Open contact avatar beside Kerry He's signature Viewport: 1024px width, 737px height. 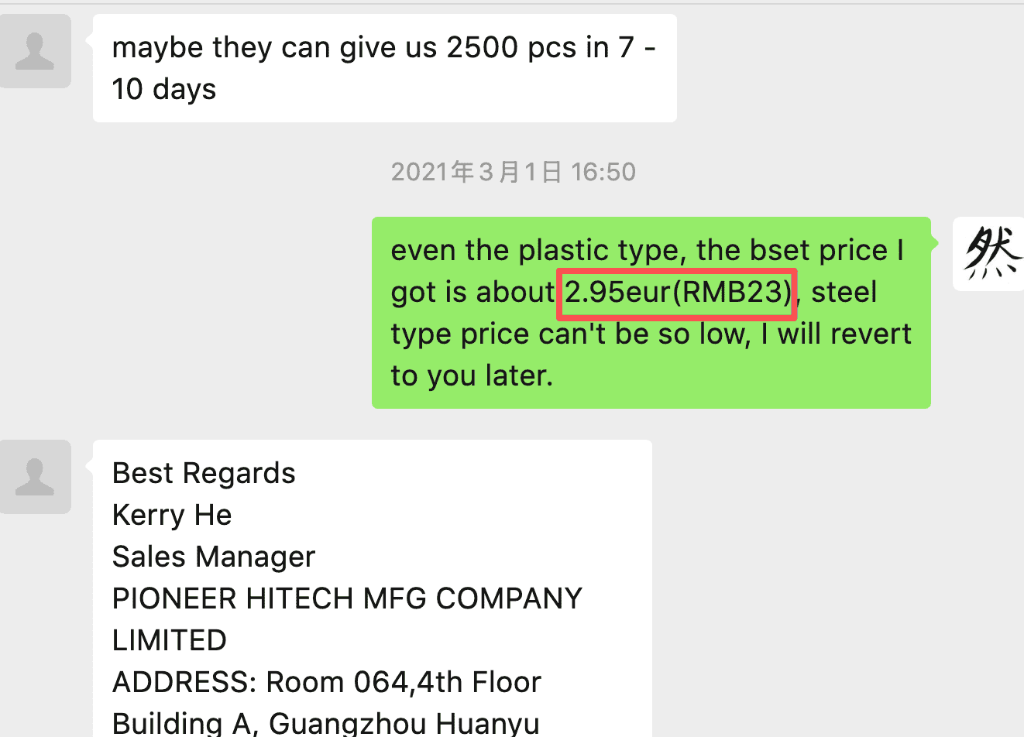tap(35, 477)
